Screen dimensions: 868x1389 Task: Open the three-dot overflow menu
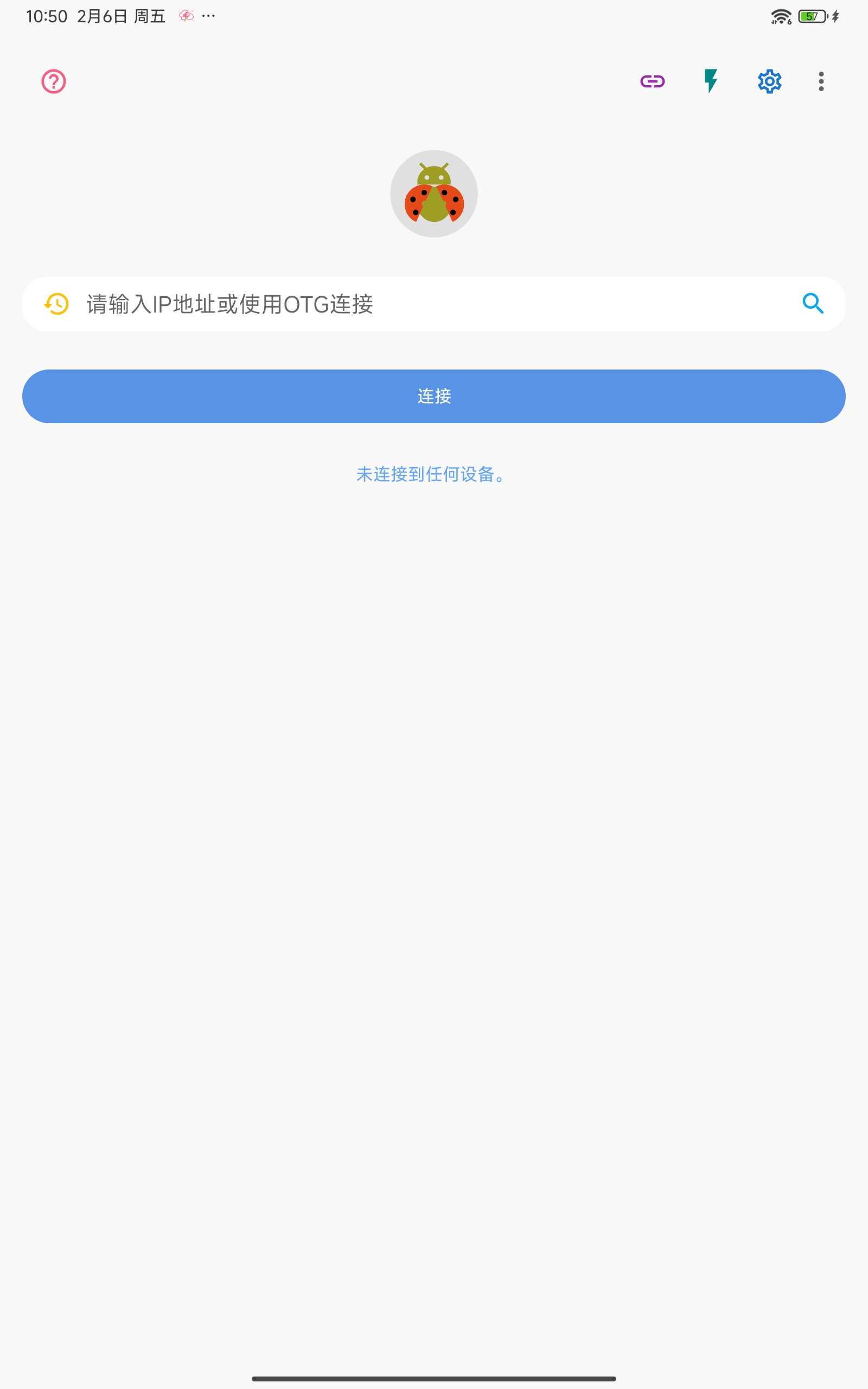(821, 81)
